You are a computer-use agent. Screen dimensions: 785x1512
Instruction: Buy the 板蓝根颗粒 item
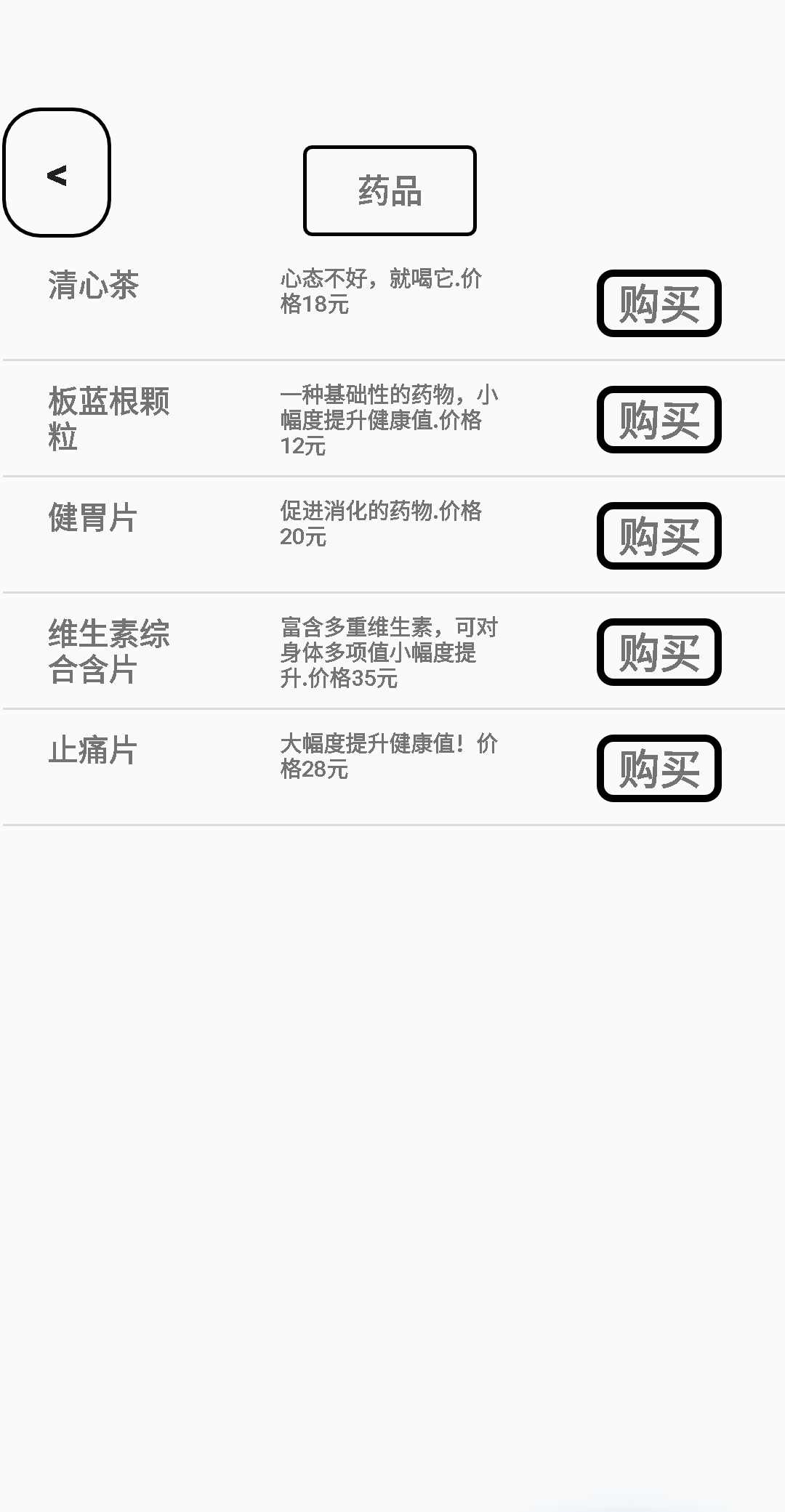tap(658, 420)
